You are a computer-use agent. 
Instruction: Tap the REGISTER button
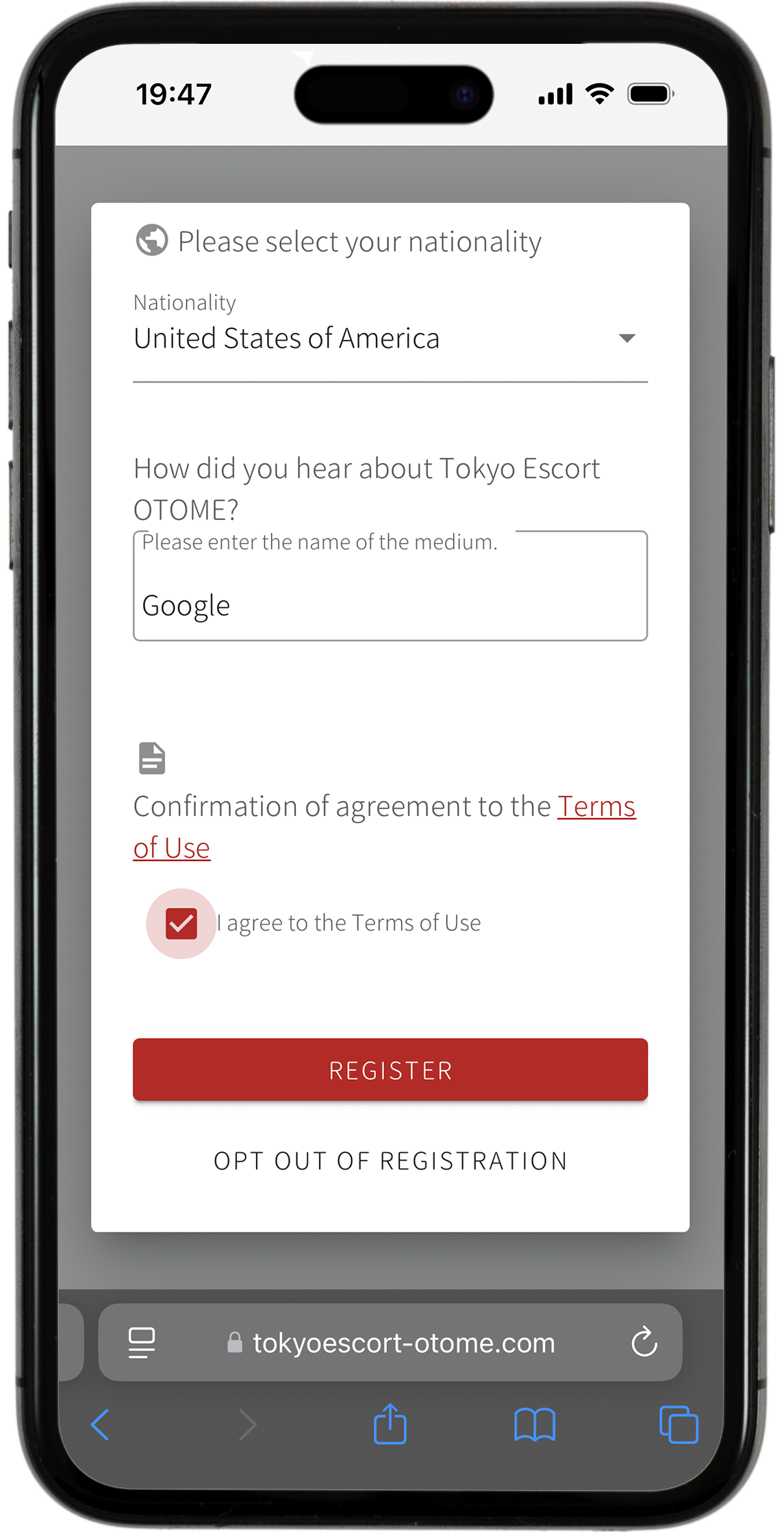click(390, 1069)
